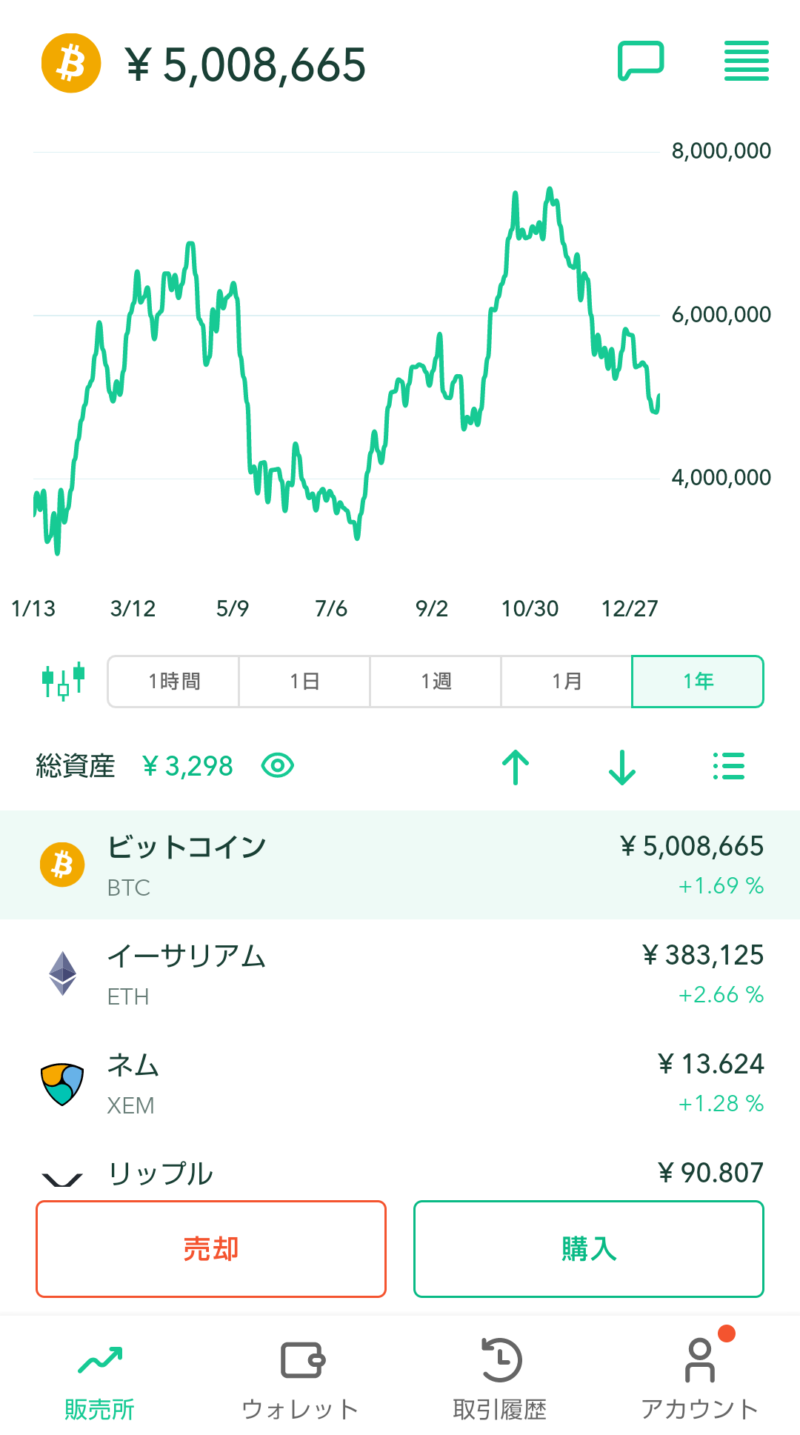This screenshot has width=800, height=1435.
Task: Select the 1年 chart range
Action: (698, 682)
